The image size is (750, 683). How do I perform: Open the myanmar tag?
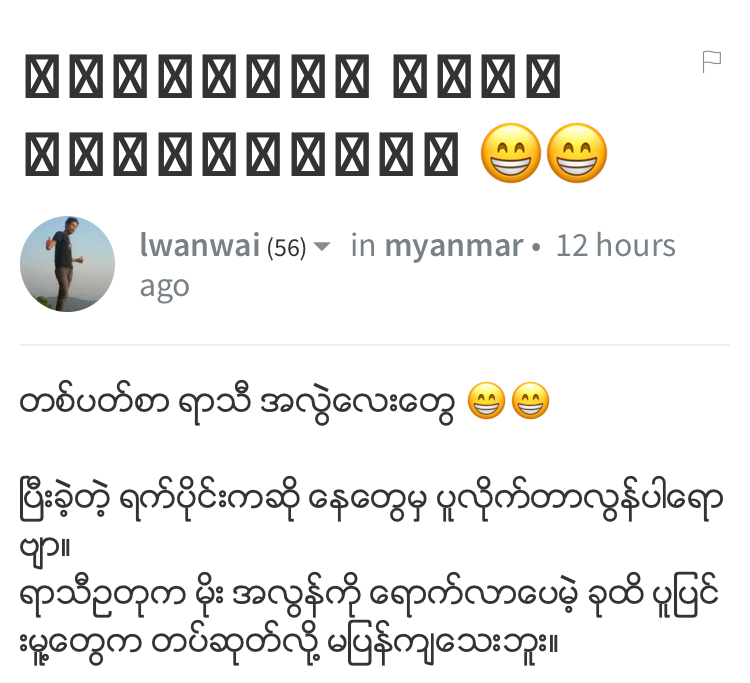(454, 246)
